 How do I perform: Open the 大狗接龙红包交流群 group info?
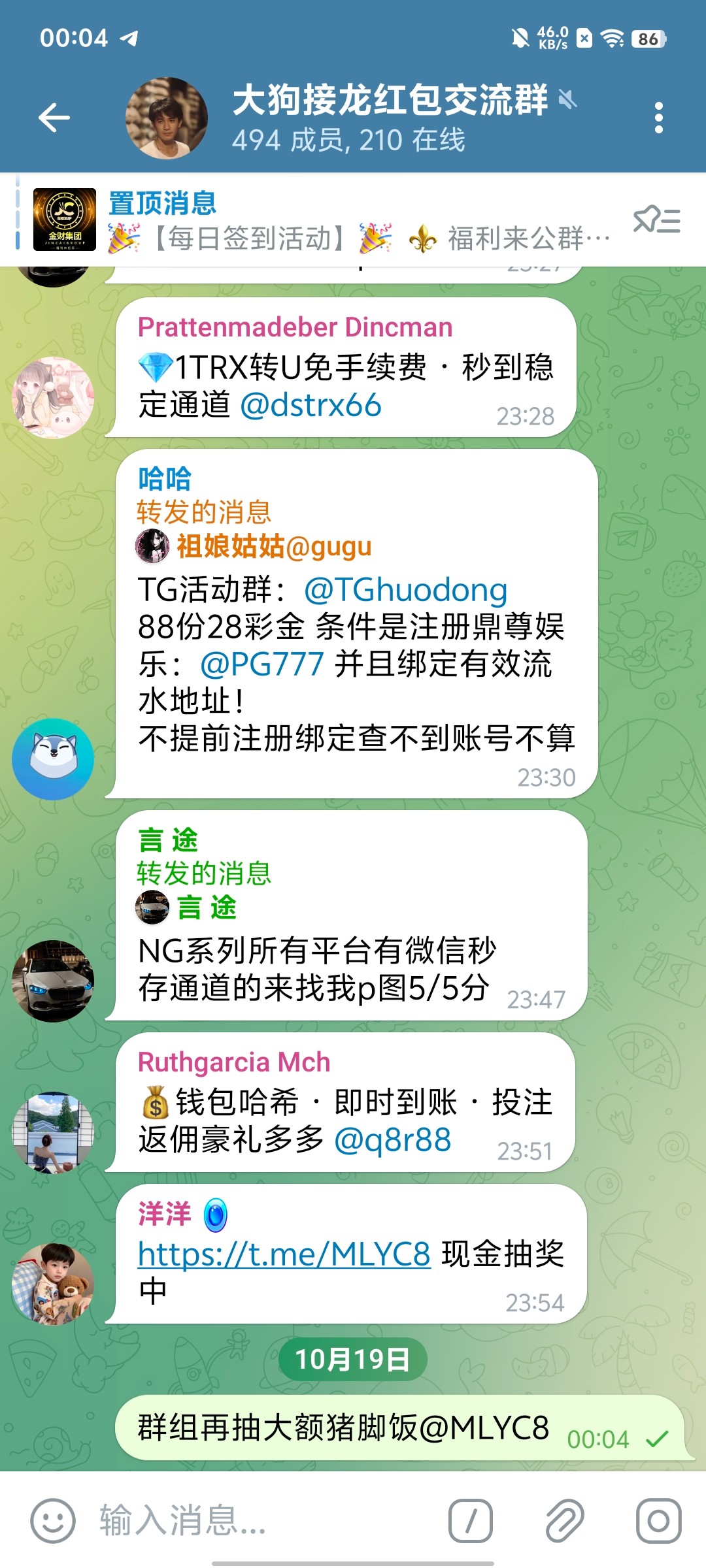tap(389, 118)
